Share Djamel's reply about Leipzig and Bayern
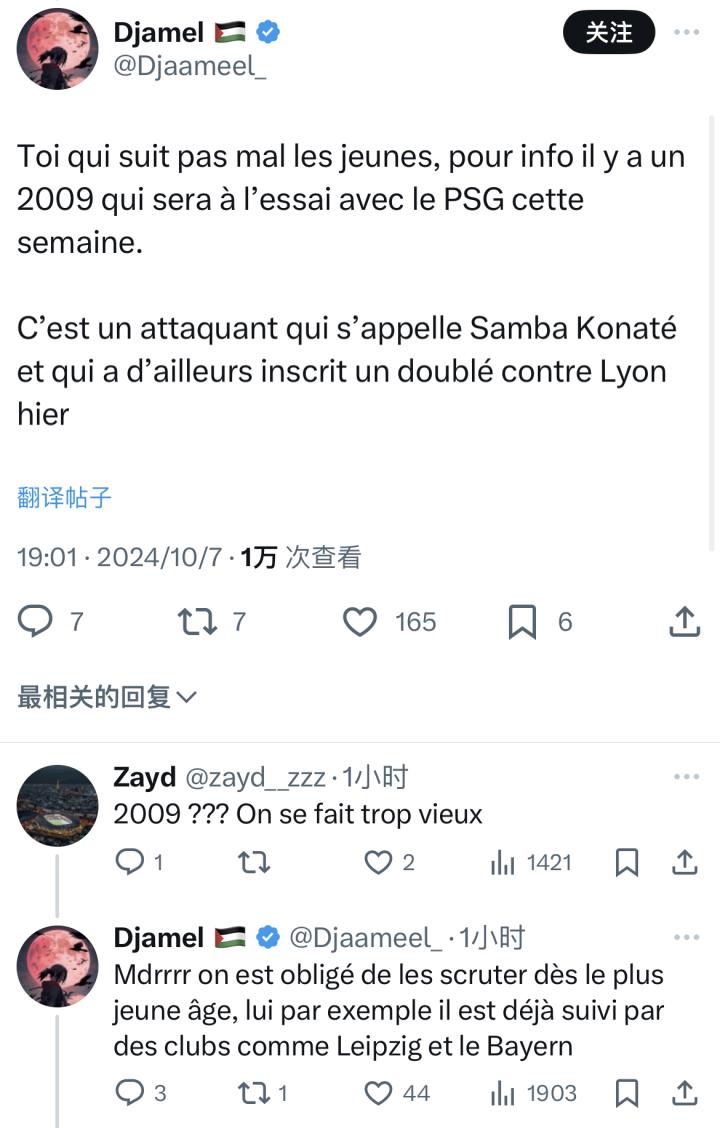Viewport: 720px width, 1128px height. coord(685,1093)
